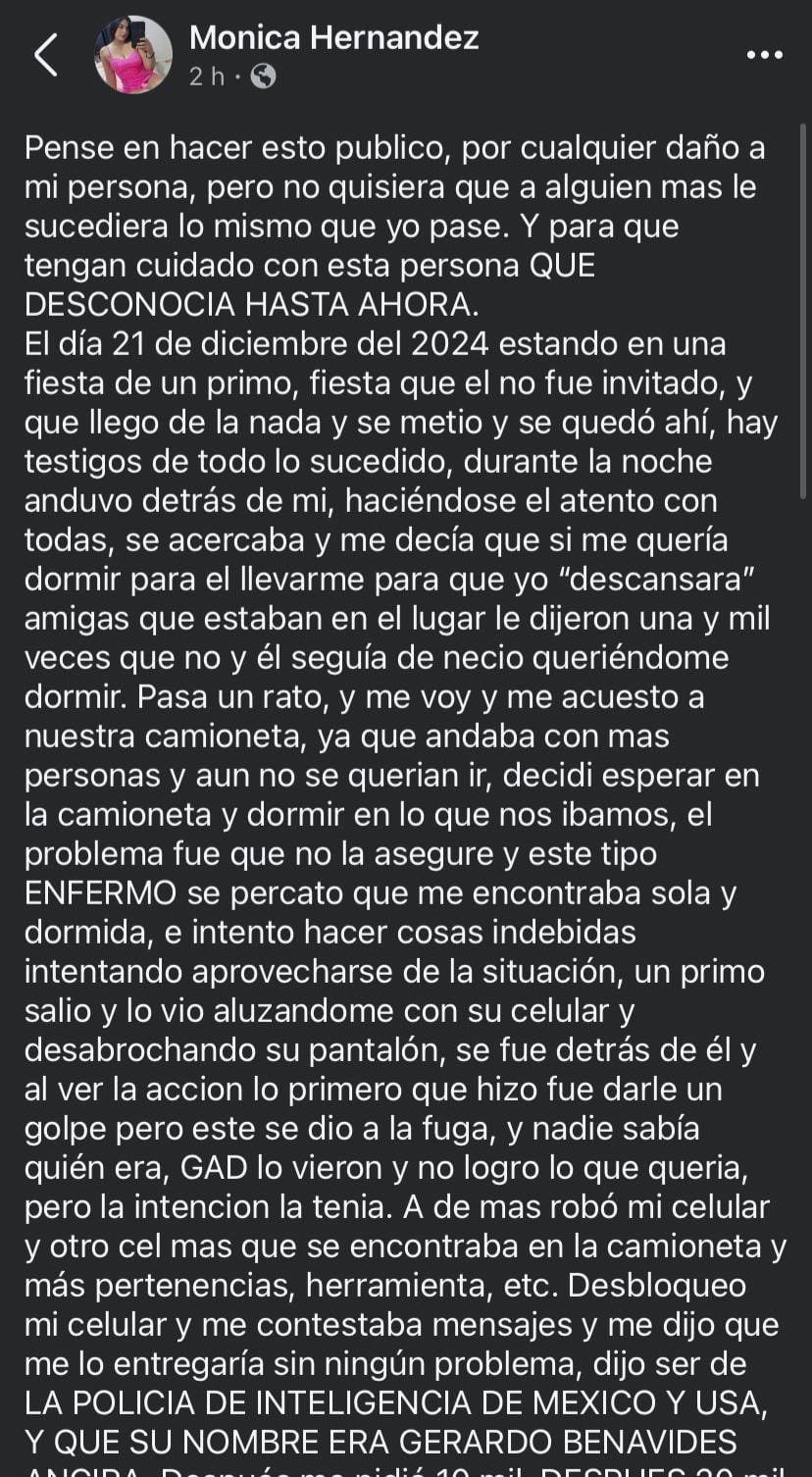Open the three-dot post options menu

point(764,56)
